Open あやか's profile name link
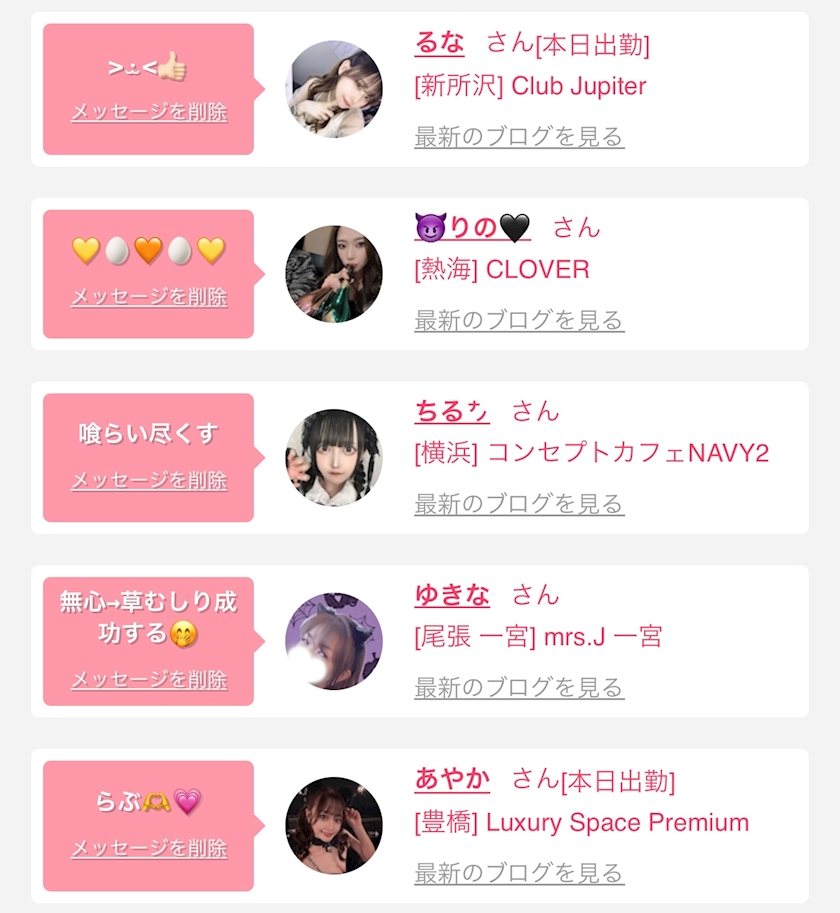The height and width of the screenshot is (913, 840). 452,779
